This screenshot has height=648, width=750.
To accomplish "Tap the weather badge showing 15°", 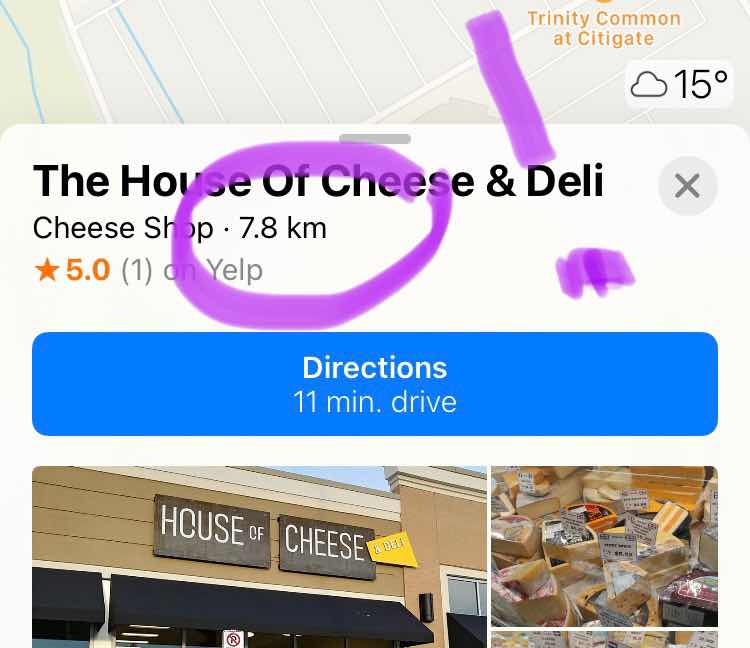I will pyautogui.click(x=679, y=85).
